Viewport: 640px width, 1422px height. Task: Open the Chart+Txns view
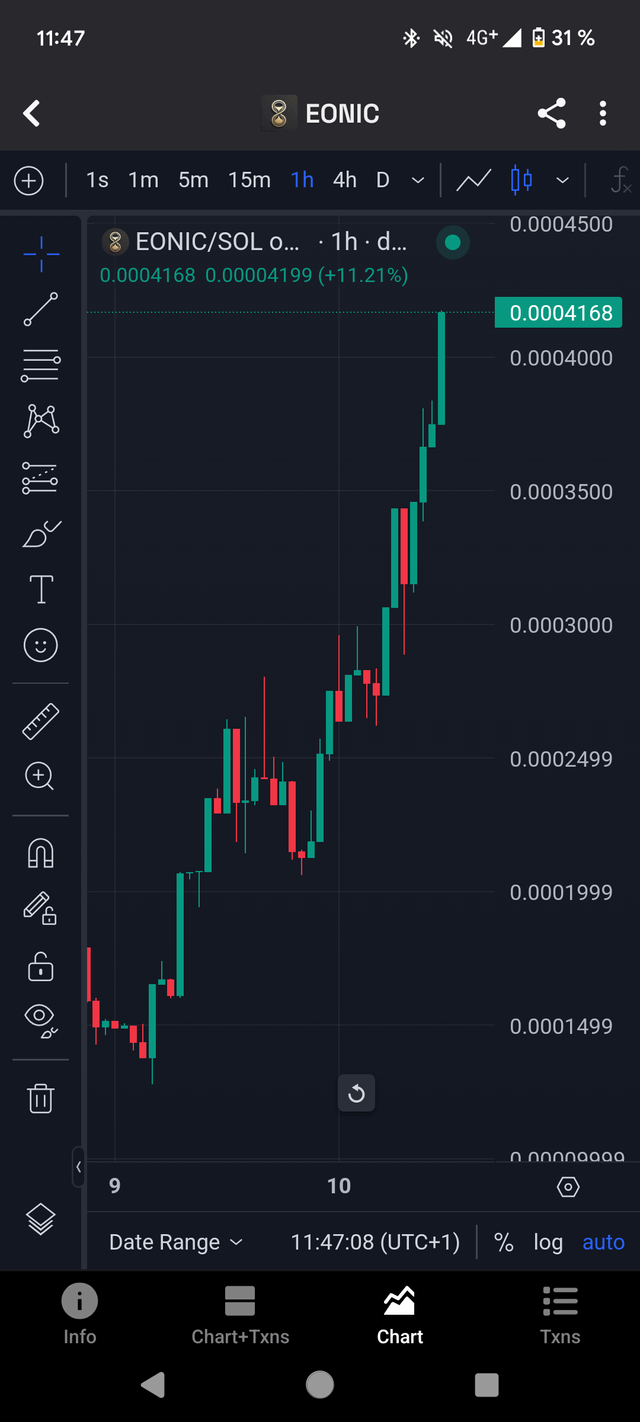(x=240, y=1314)
